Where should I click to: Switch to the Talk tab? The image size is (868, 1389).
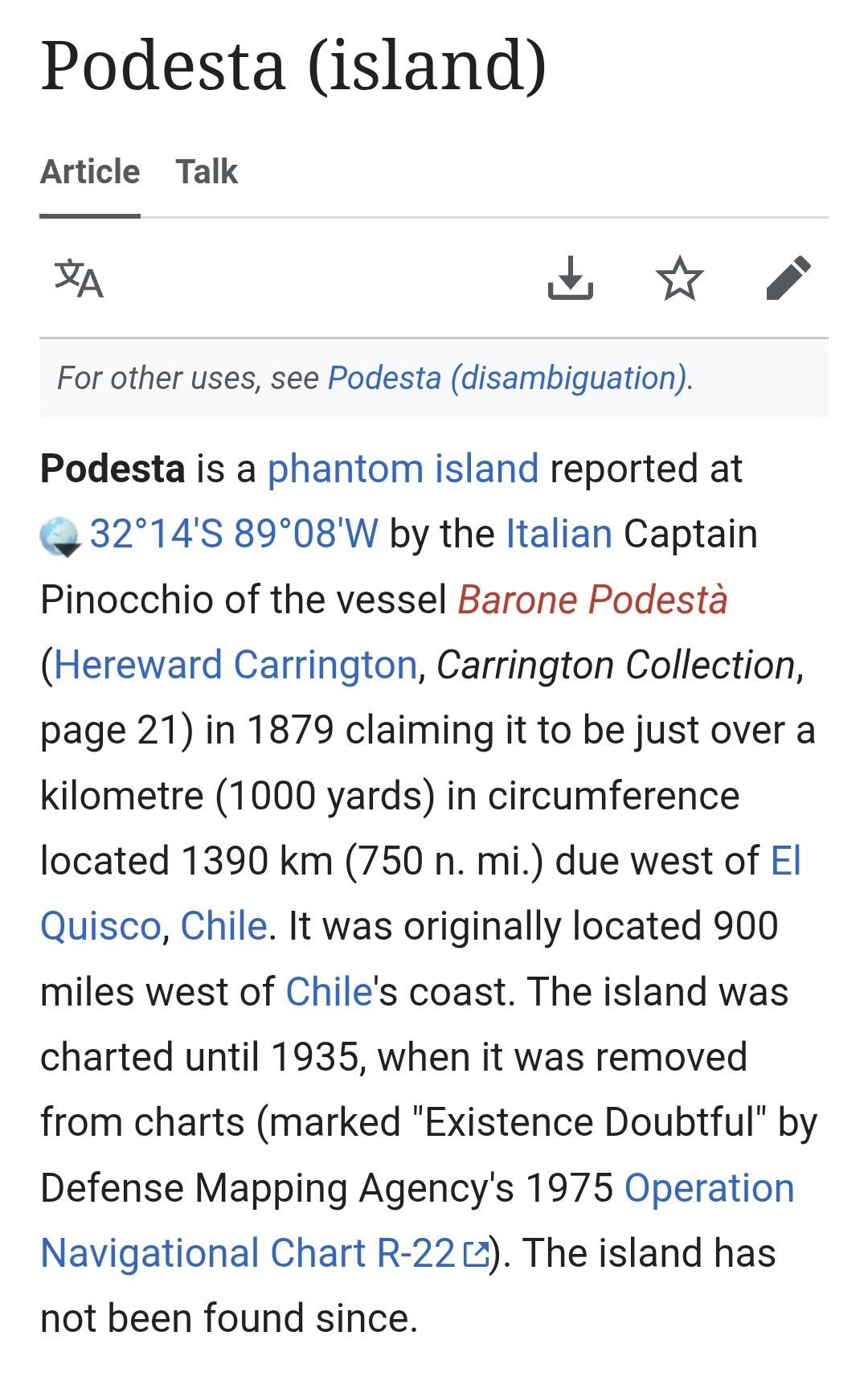pos(207,172)
